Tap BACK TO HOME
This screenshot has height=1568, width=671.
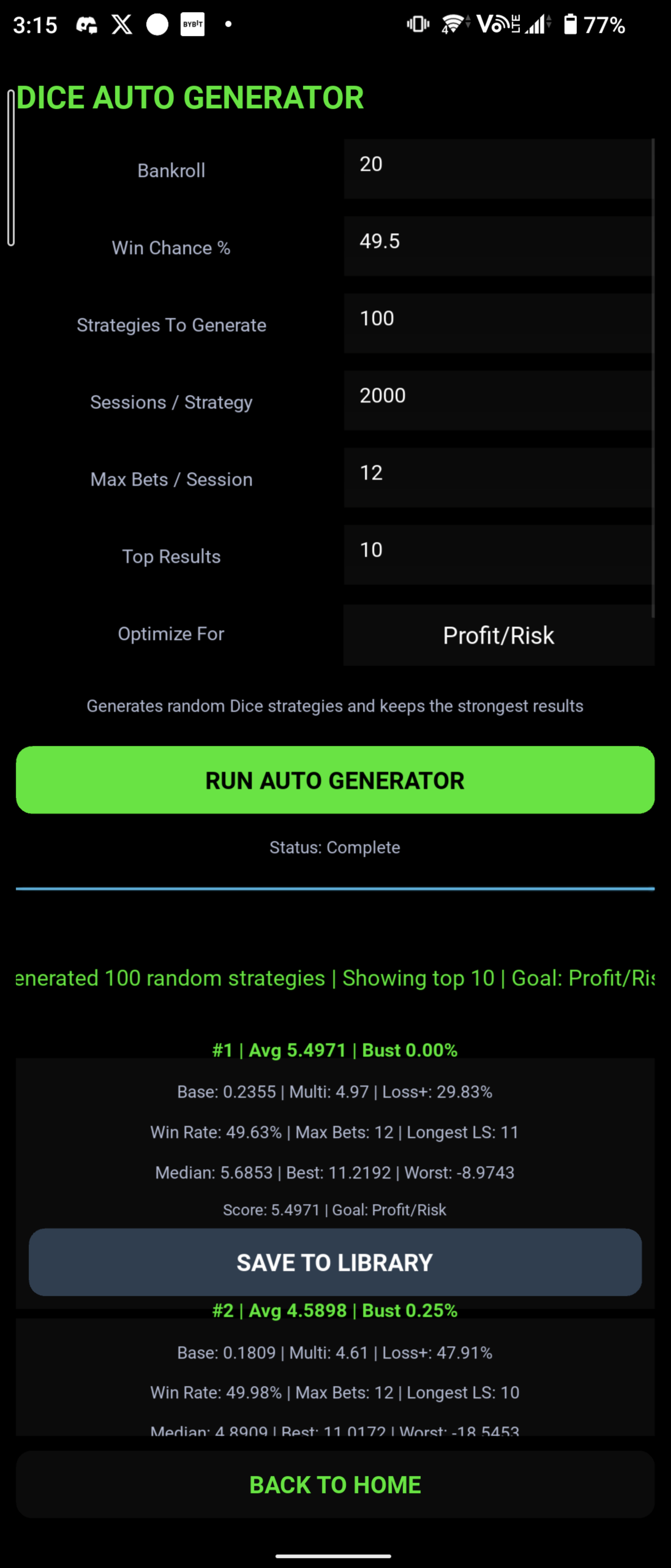tap(335, 1484)
